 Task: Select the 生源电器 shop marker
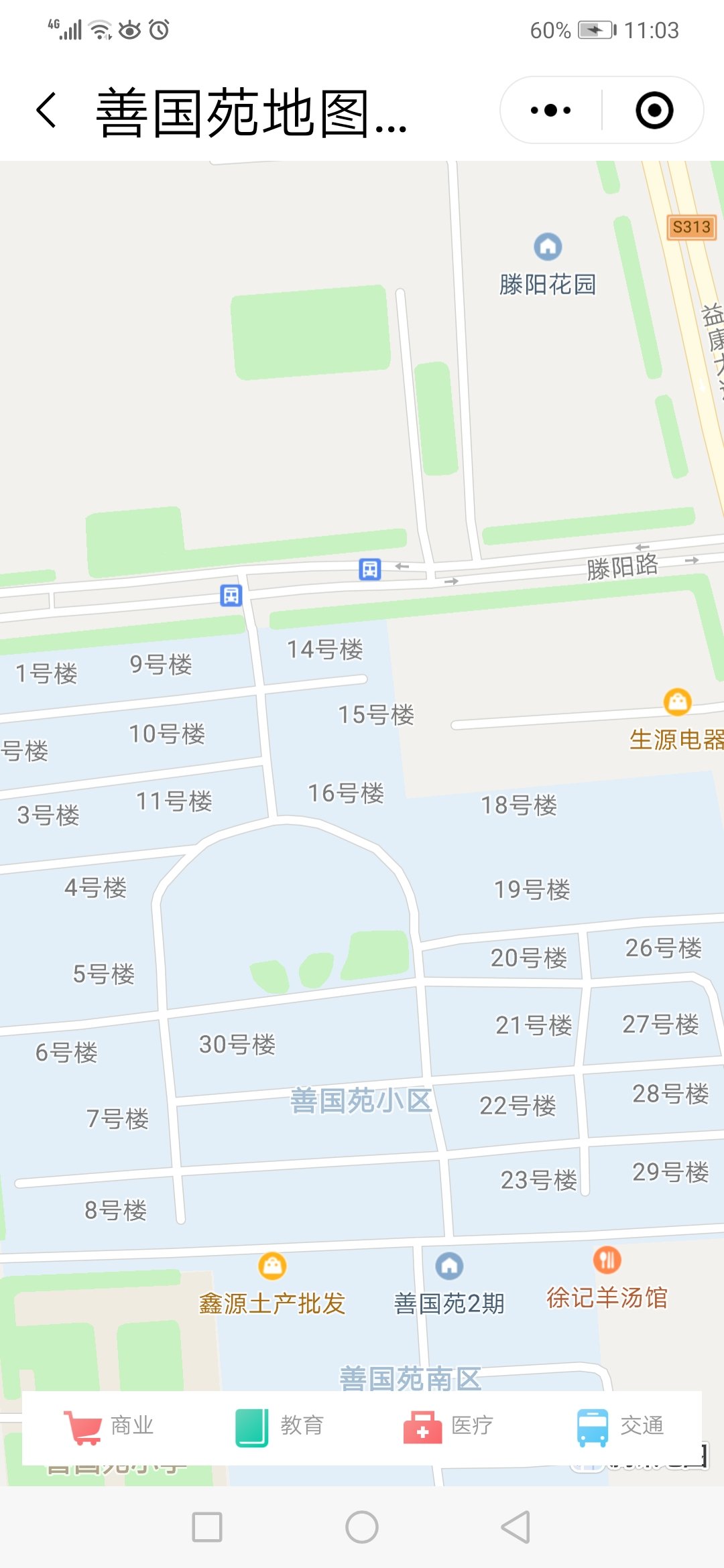click(x=678, y=702)
